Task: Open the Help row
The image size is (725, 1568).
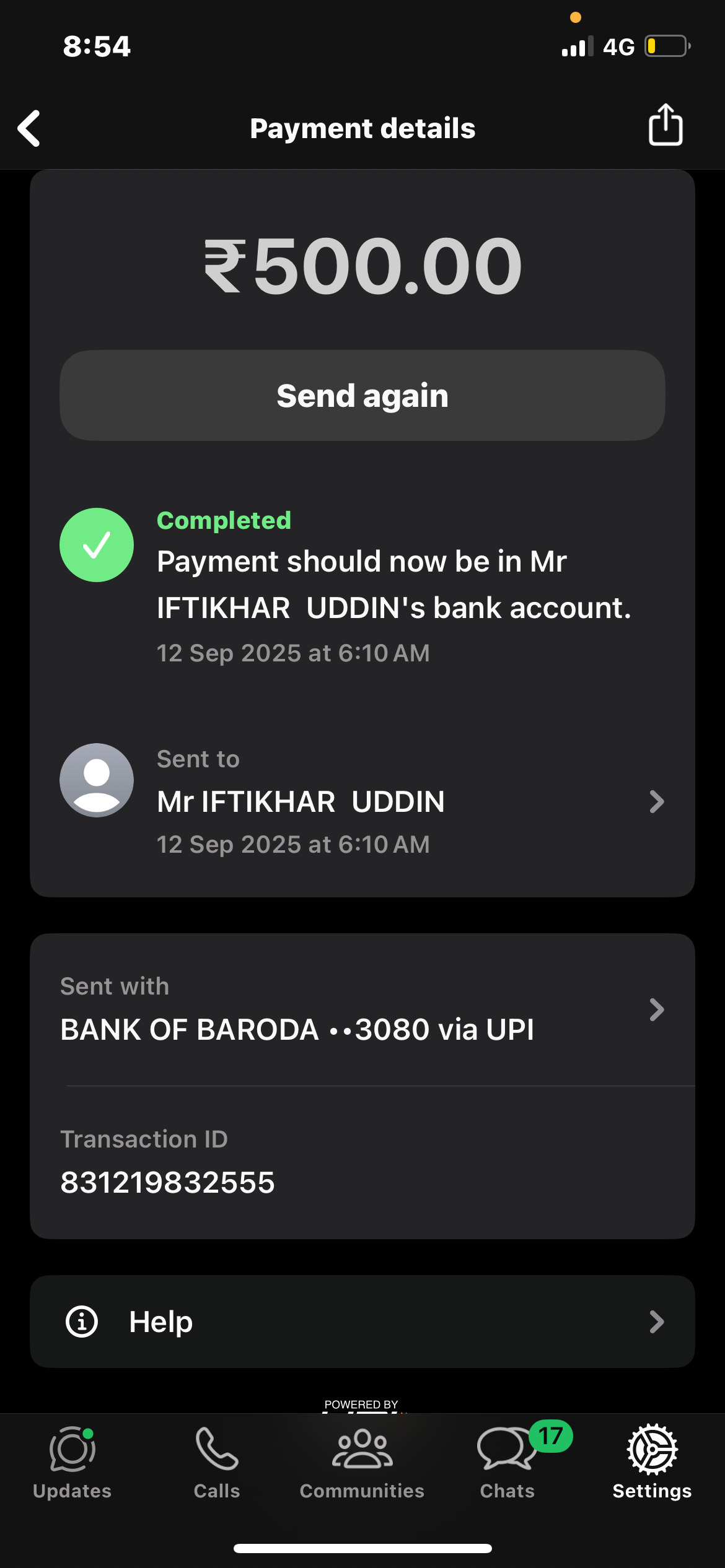Action: (362, 1322)
